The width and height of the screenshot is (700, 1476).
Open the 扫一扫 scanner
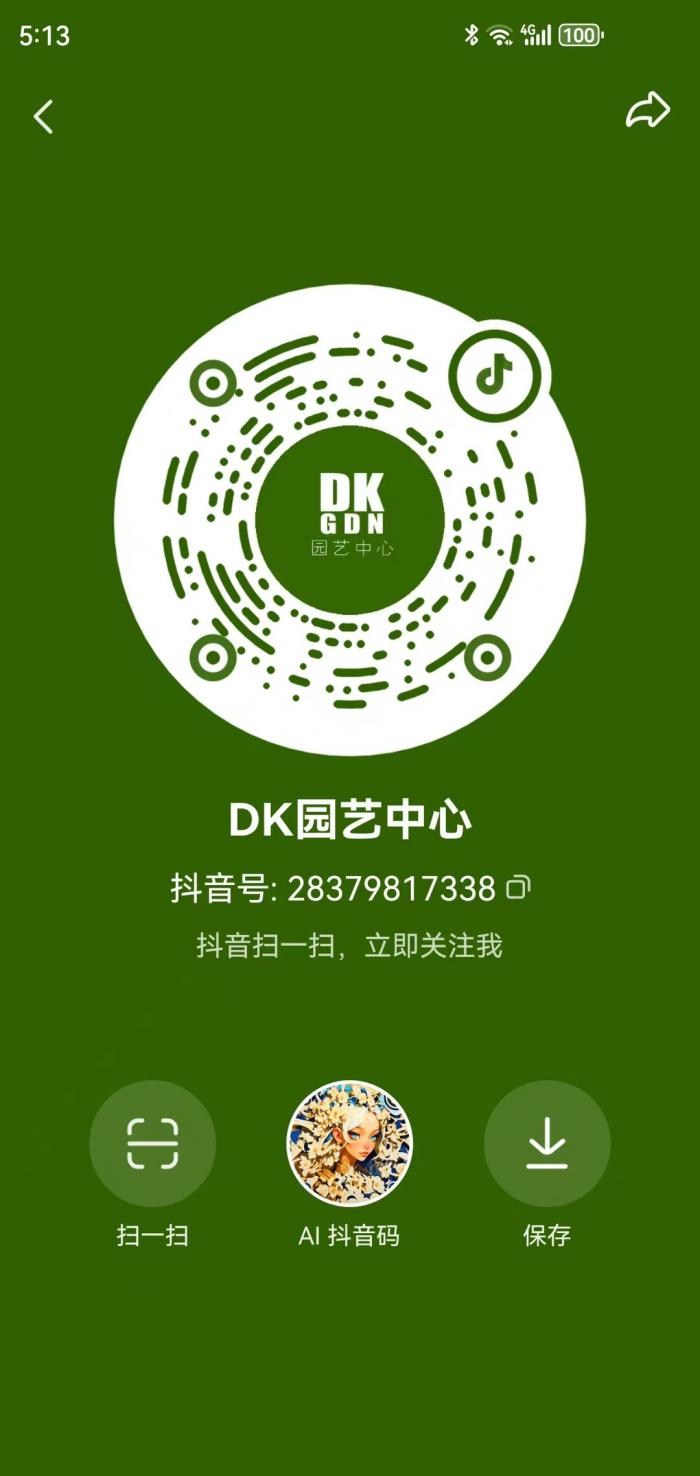click(152, 1143)
